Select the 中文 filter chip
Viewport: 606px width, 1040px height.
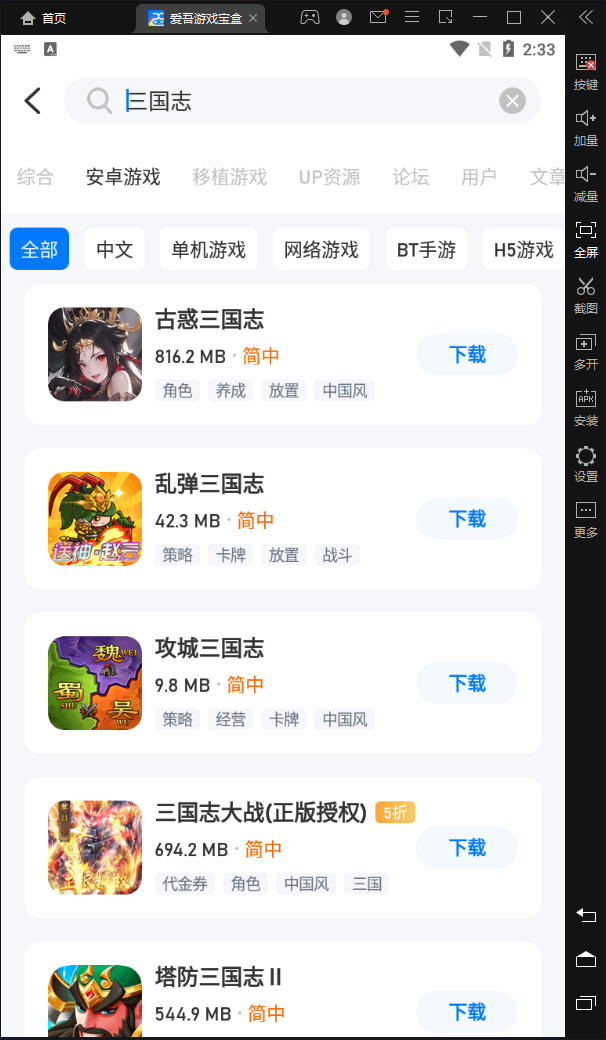(x=115, y=249)
